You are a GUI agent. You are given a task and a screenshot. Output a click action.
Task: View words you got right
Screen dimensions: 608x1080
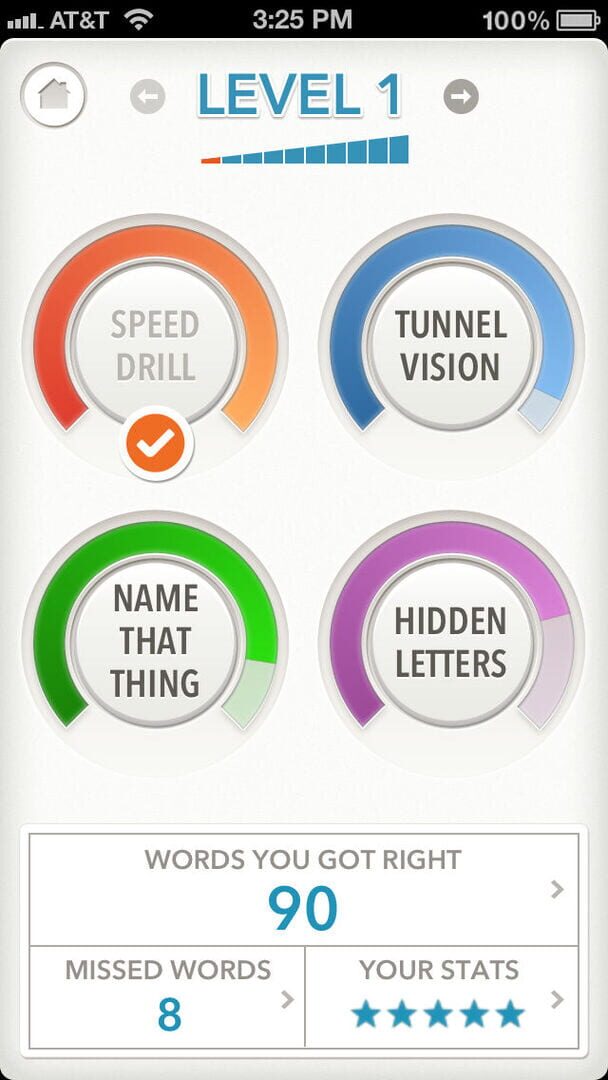point(304,890)
